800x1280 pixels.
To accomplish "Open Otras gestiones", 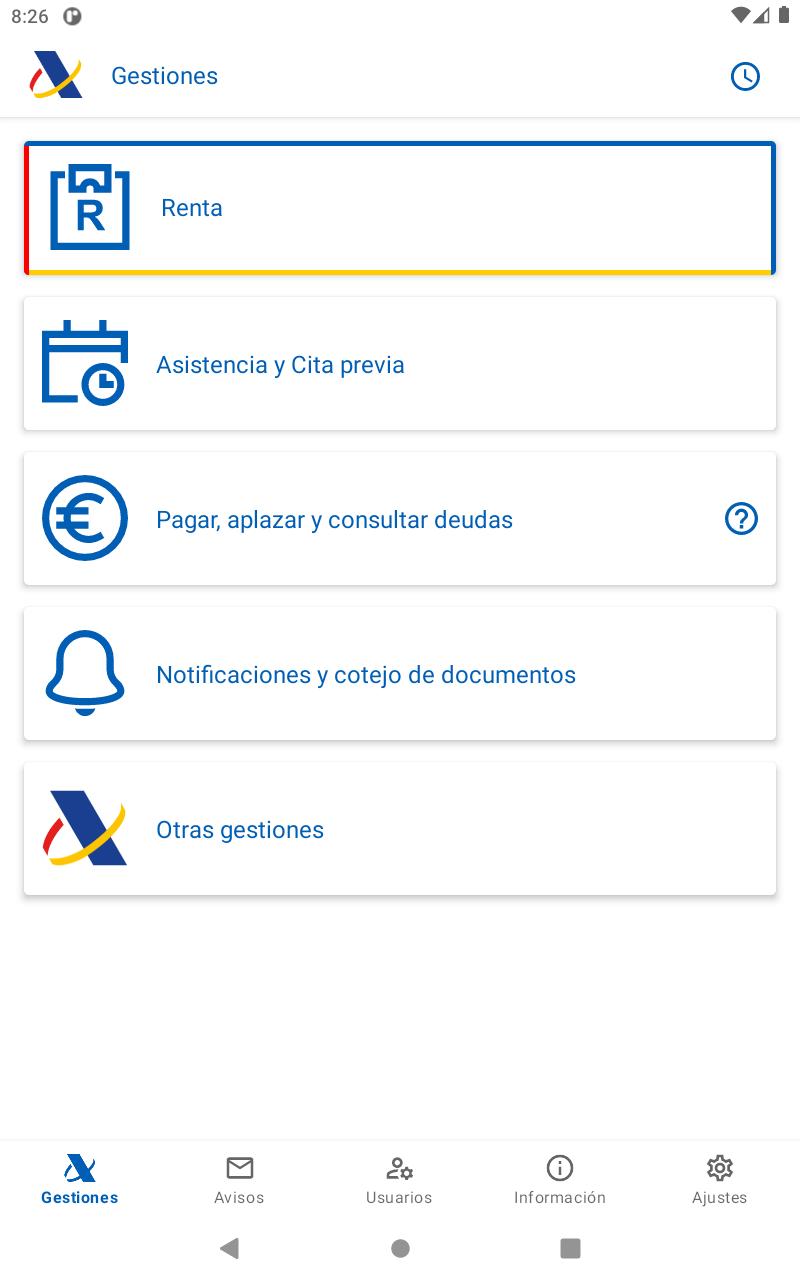I will 400,829.
